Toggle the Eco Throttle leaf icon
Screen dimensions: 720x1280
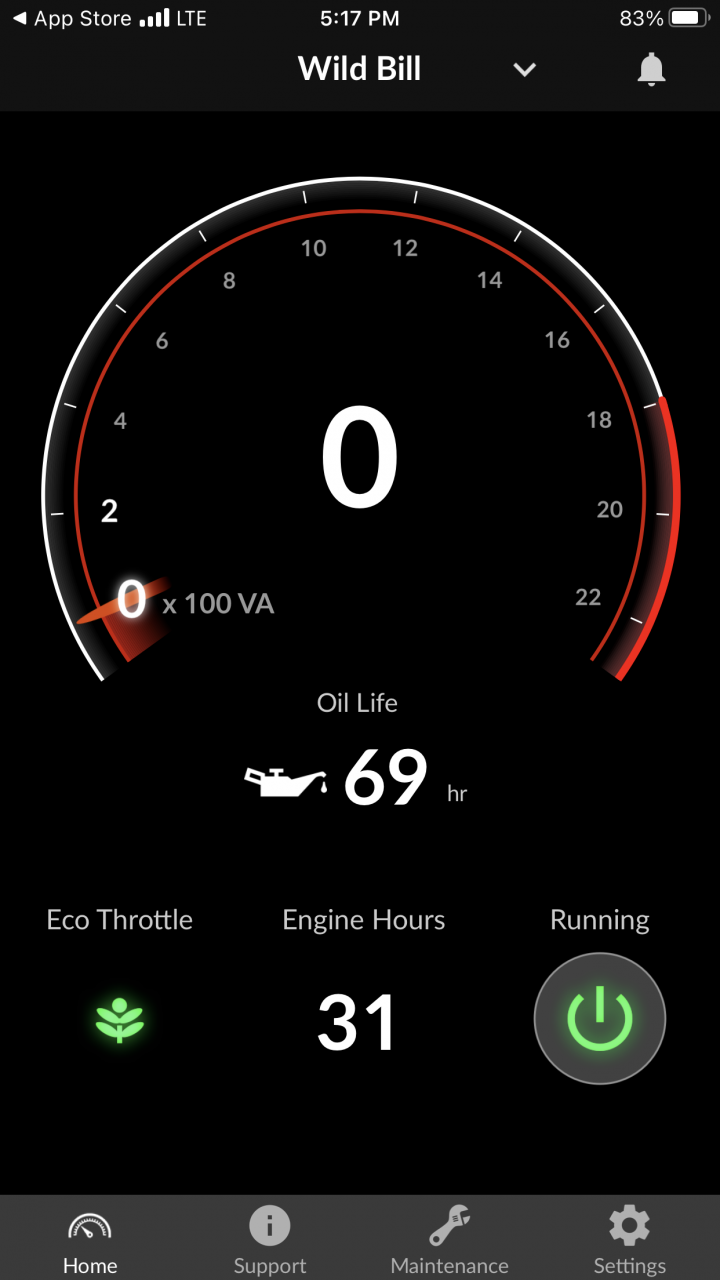120,1020
